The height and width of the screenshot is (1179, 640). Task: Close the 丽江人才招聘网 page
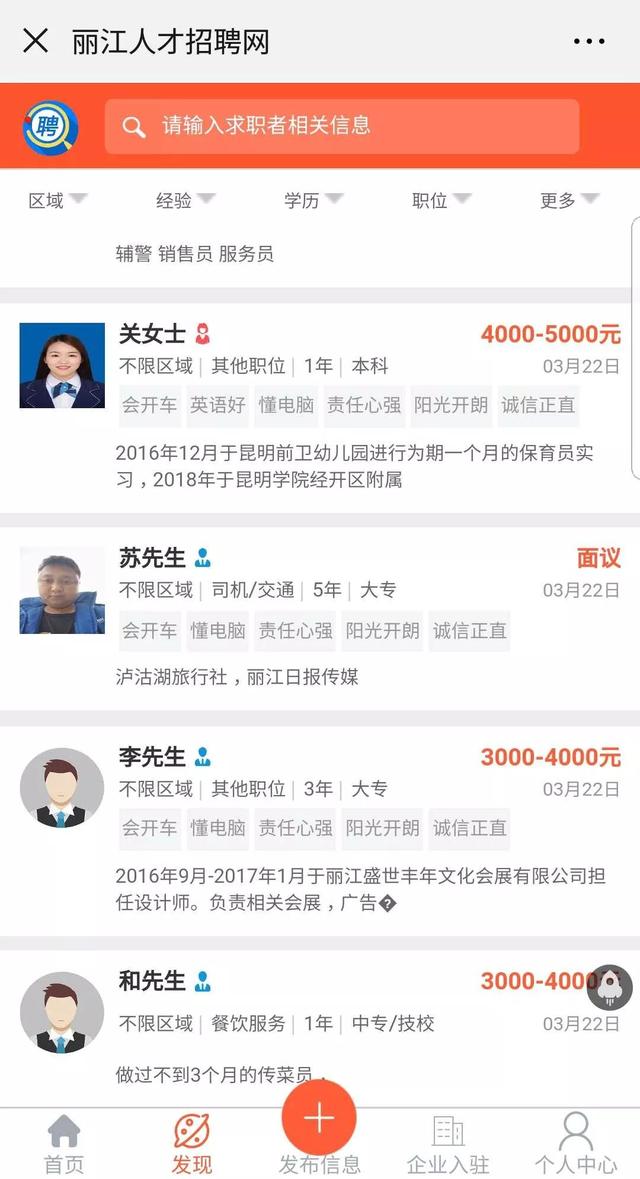pyautogui.click(x=35, y=41)
